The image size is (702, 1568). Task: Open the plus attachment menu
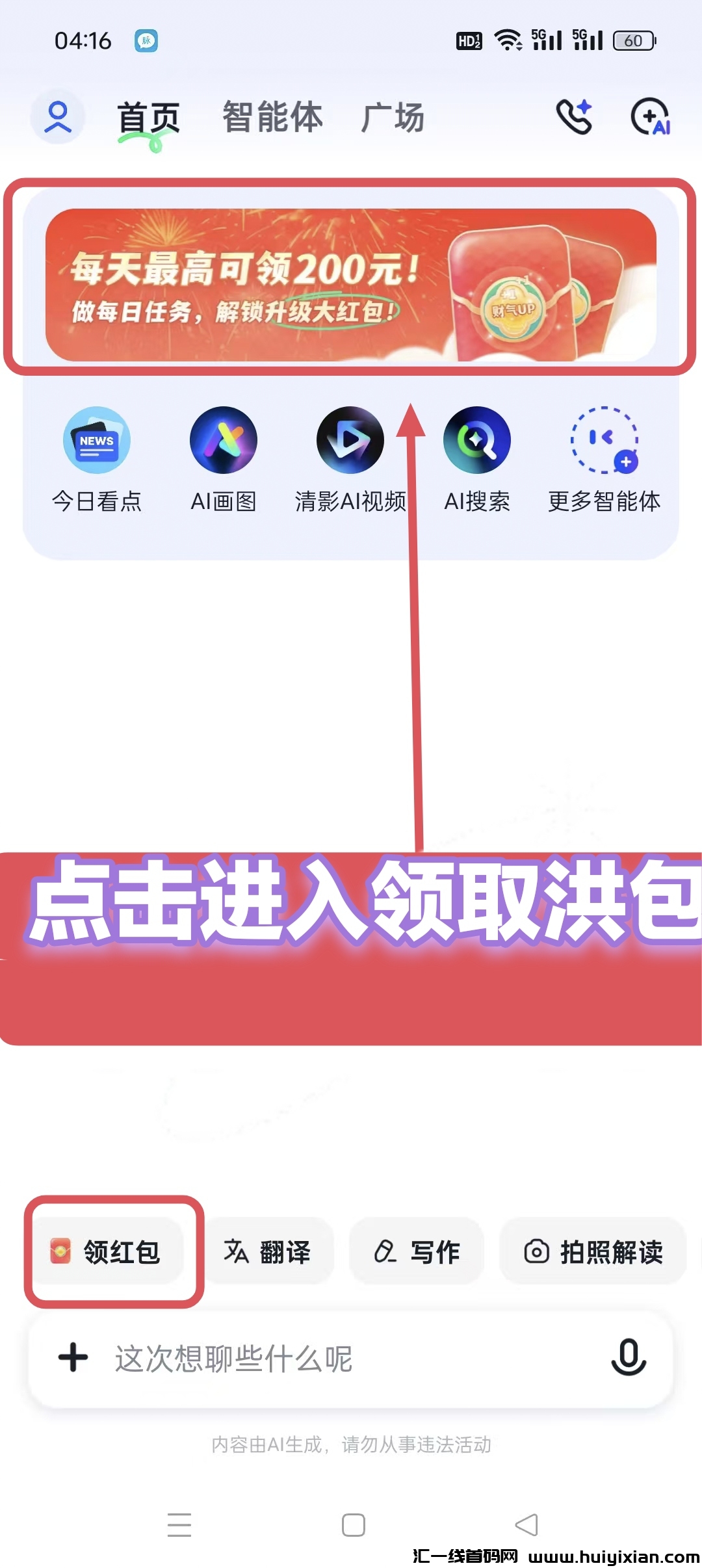click(73, 1357)
